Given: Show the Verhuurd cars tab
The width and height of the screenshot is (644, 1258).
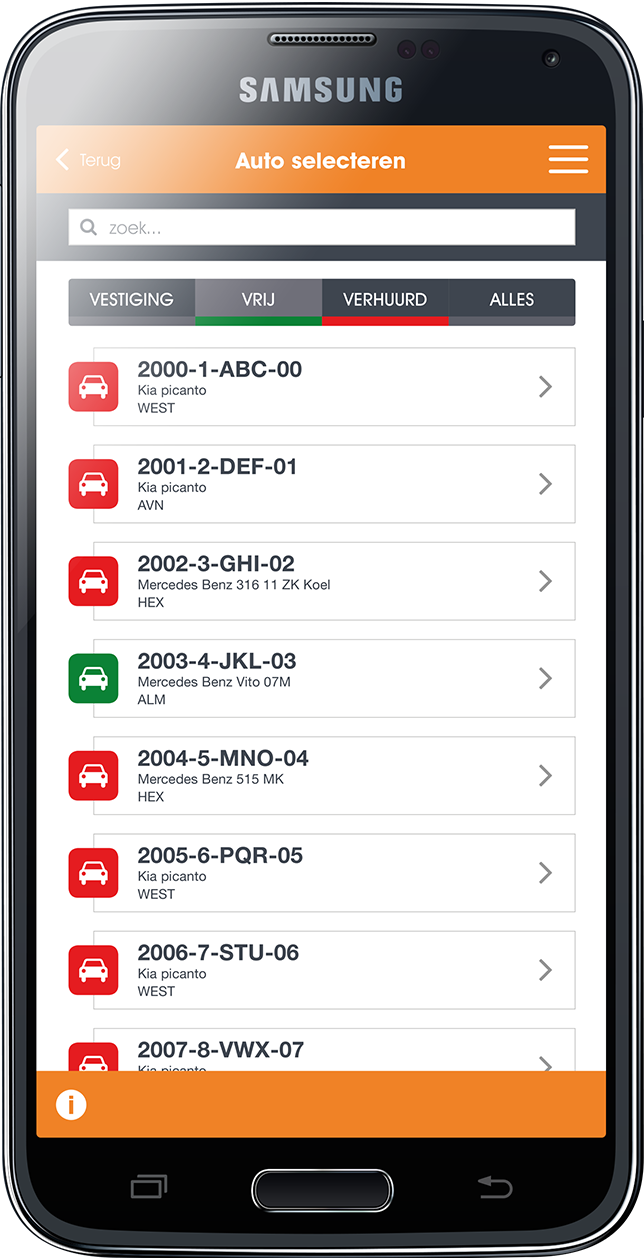Looking at the screenshot, I should pos(385,302).
